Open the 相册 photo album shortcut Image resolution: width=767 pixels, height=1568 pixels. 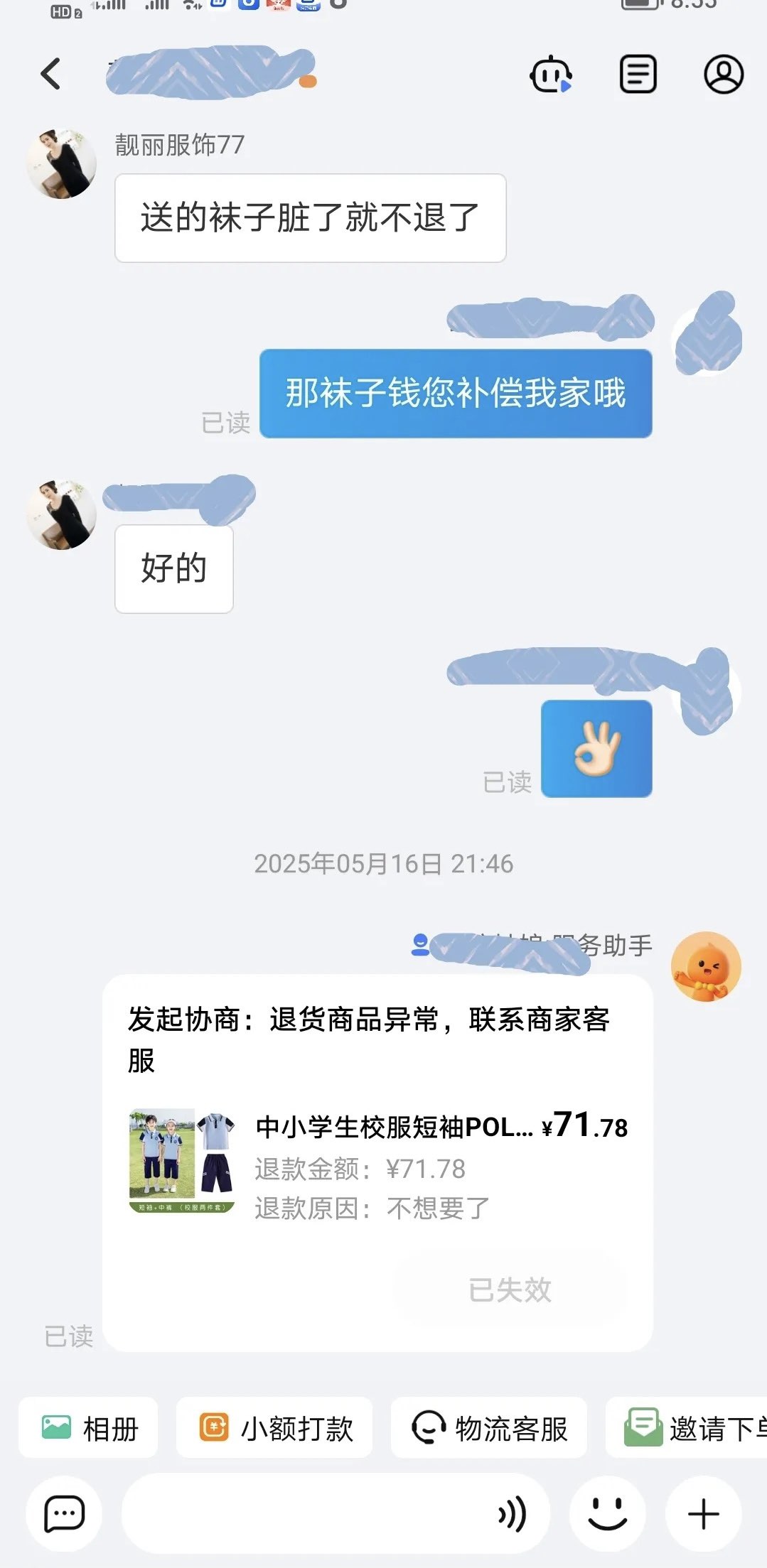89,1428
